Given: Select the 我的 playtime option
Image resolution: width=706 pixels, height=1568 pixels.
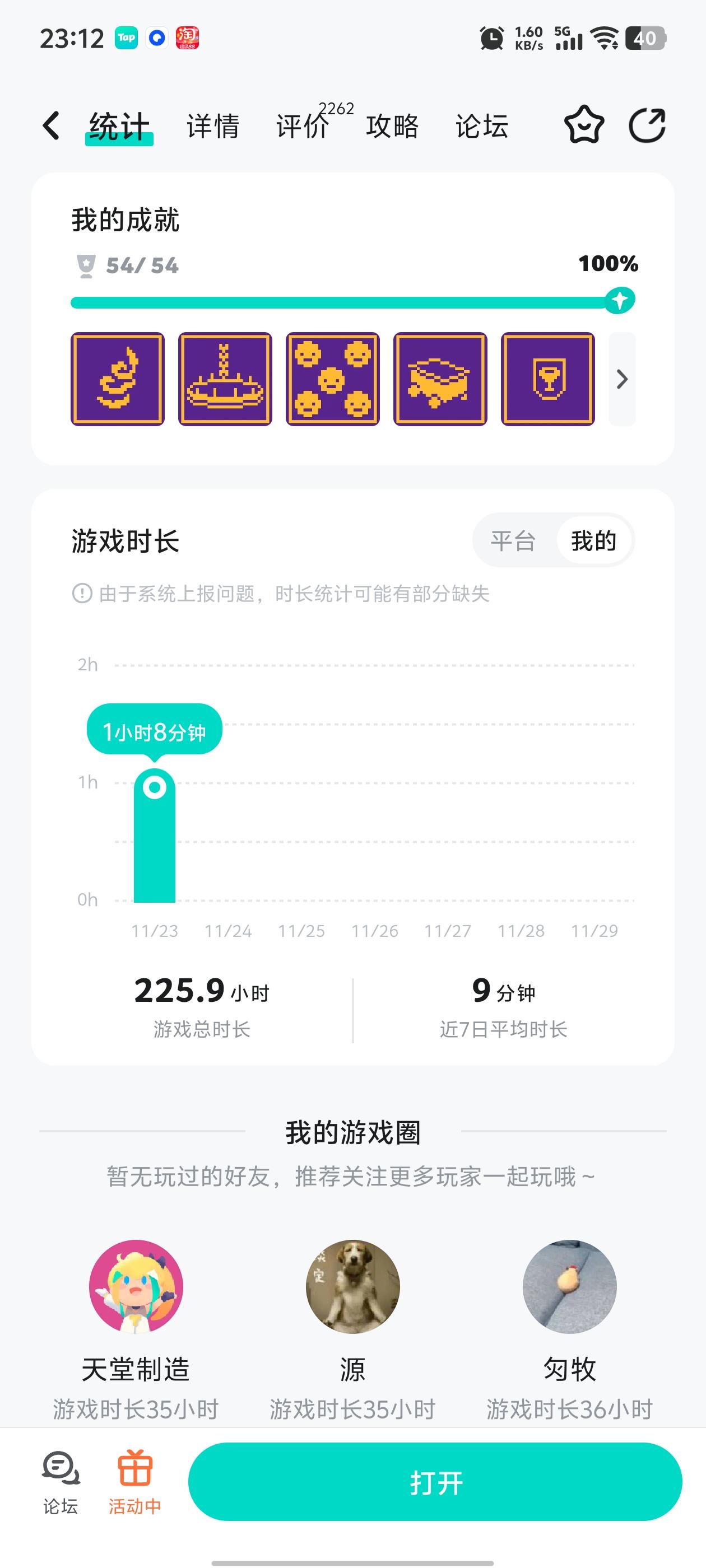Looking at the screenshot, I should pyautogui.click(x=594, y=540).
